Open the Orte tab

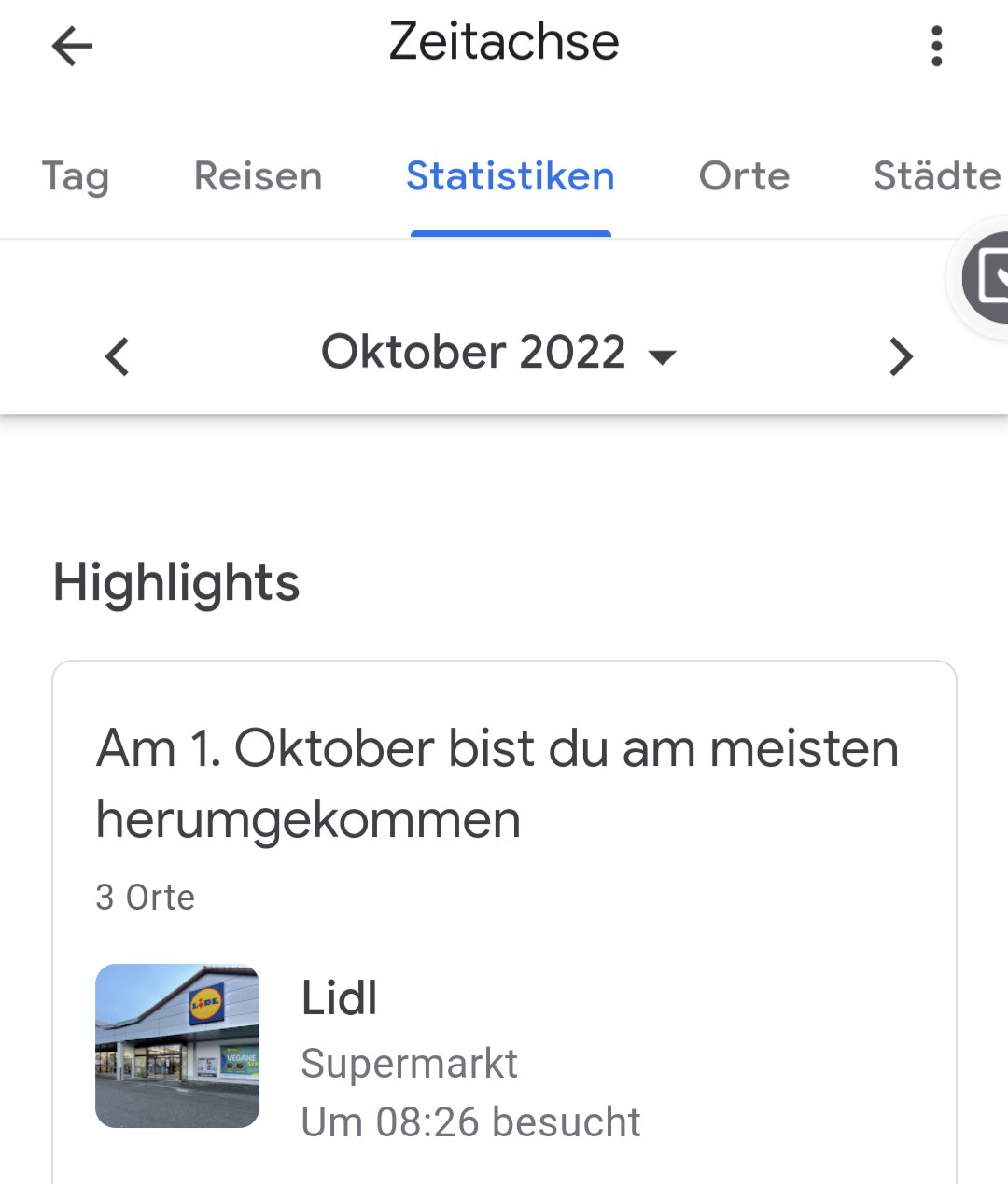[x=744, y=176]
